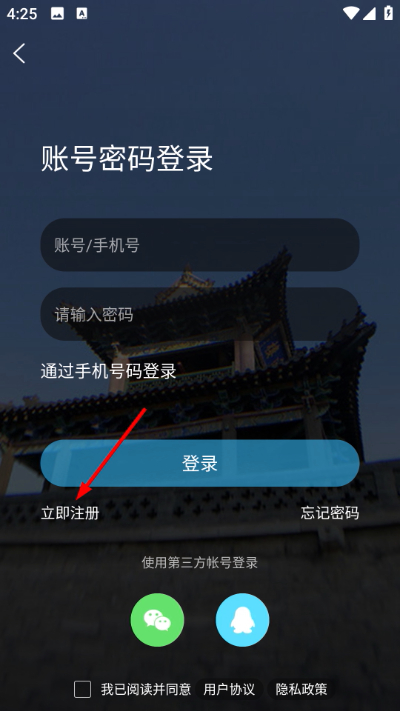Check the 我已阅读并同意 checkbox
400x711 pixels.
(83, 690)
